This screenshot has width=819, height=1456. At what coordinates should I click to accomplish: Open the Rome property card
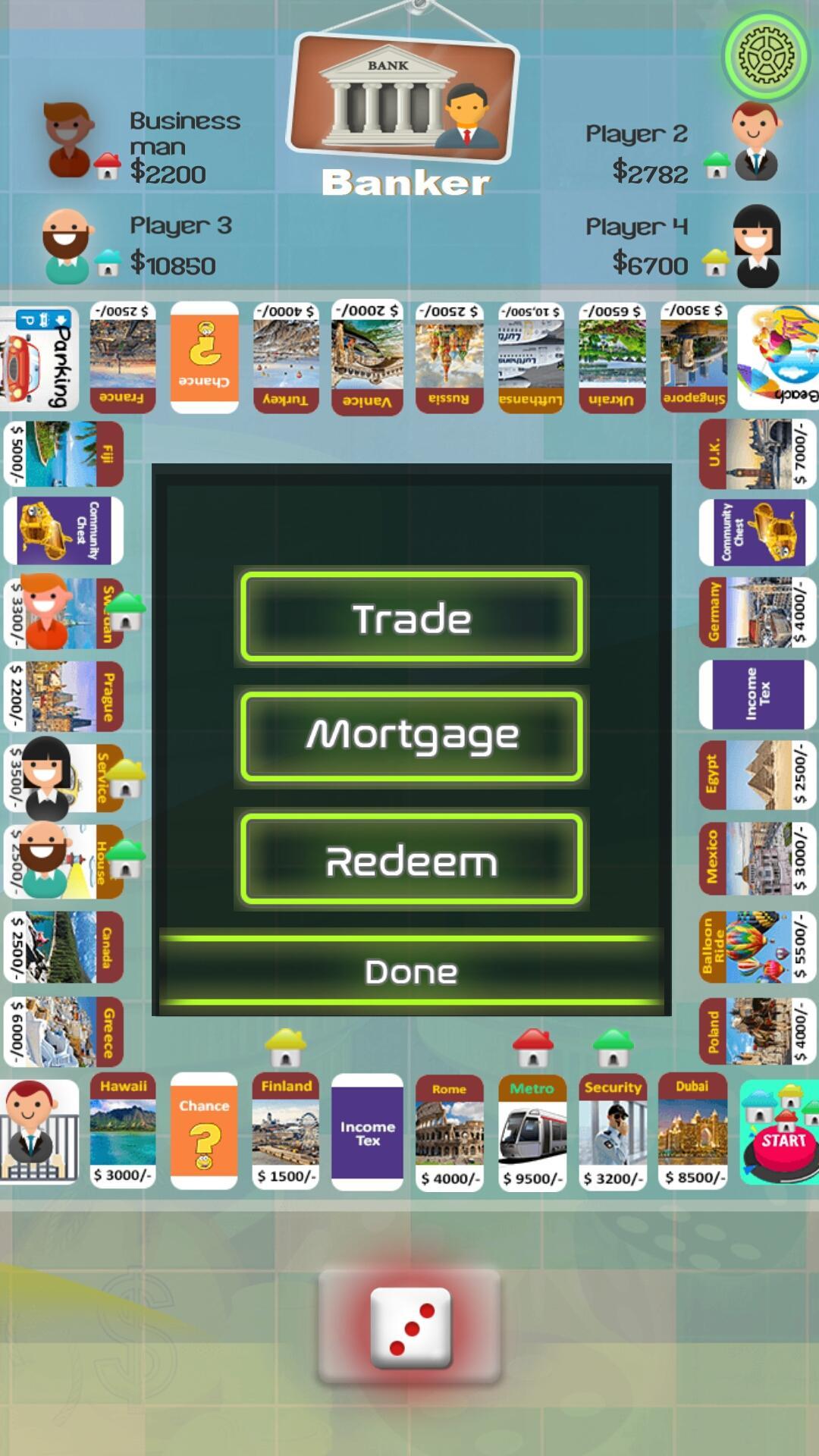(x=449, y=1133)
